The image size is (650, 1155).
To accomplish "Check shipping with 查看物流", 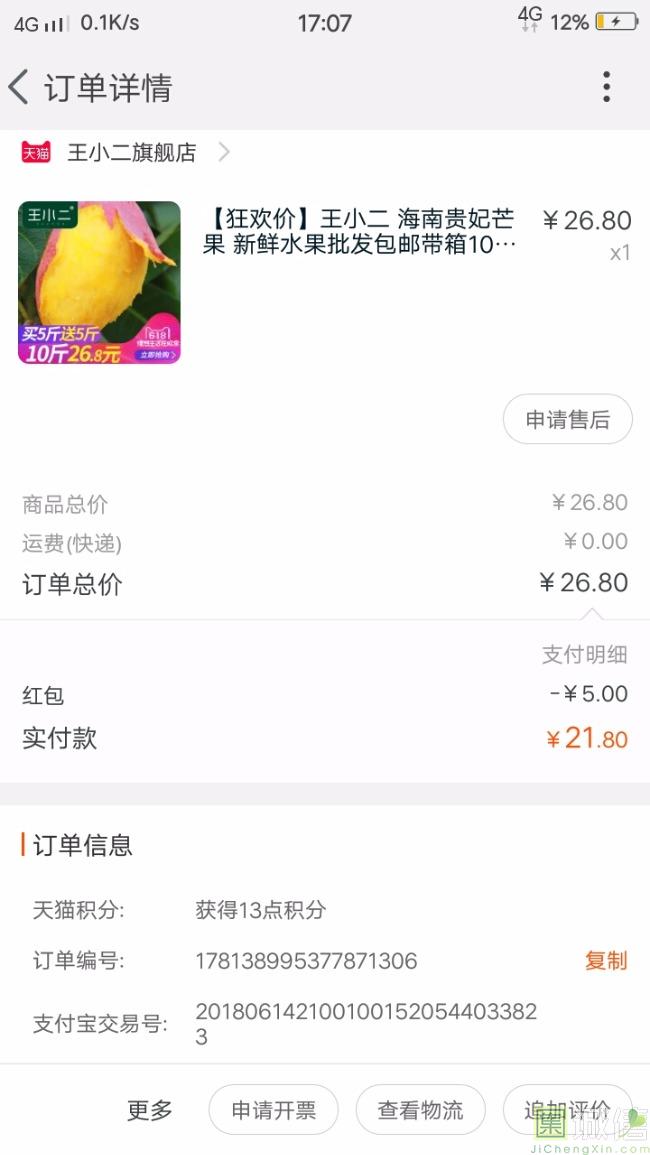I will [420, 1110].
